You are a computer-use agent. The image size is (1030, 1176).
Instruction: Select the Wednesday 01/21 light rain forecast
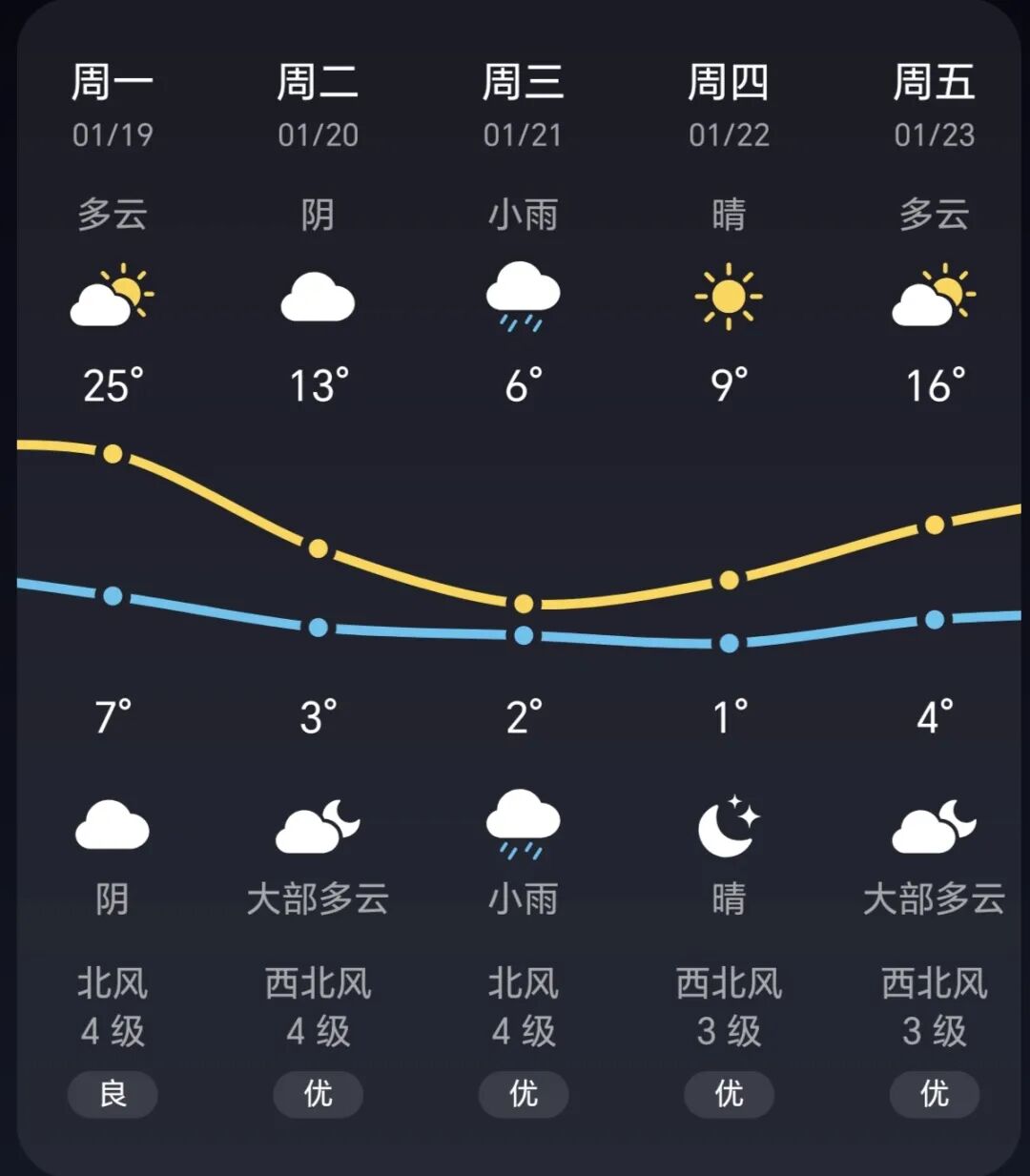point(524,588)
